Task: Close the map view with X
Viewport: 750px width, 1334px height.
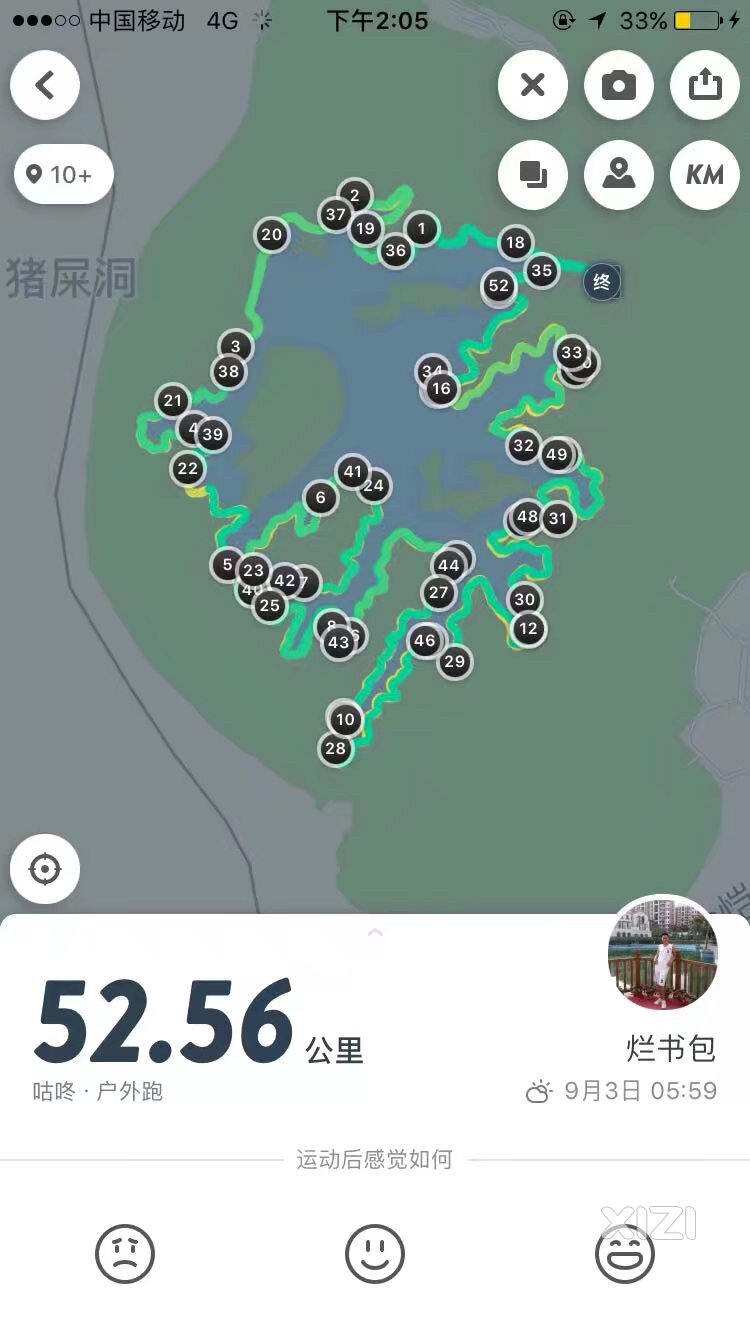Action: [x=533, y=85]
